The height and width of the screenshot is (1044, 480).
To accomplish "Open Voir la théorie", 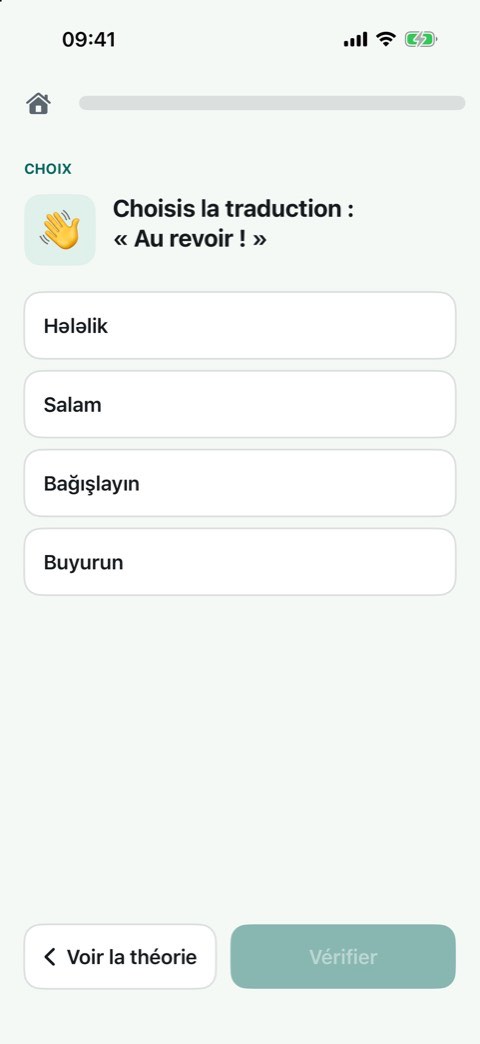I will point(120,957).
